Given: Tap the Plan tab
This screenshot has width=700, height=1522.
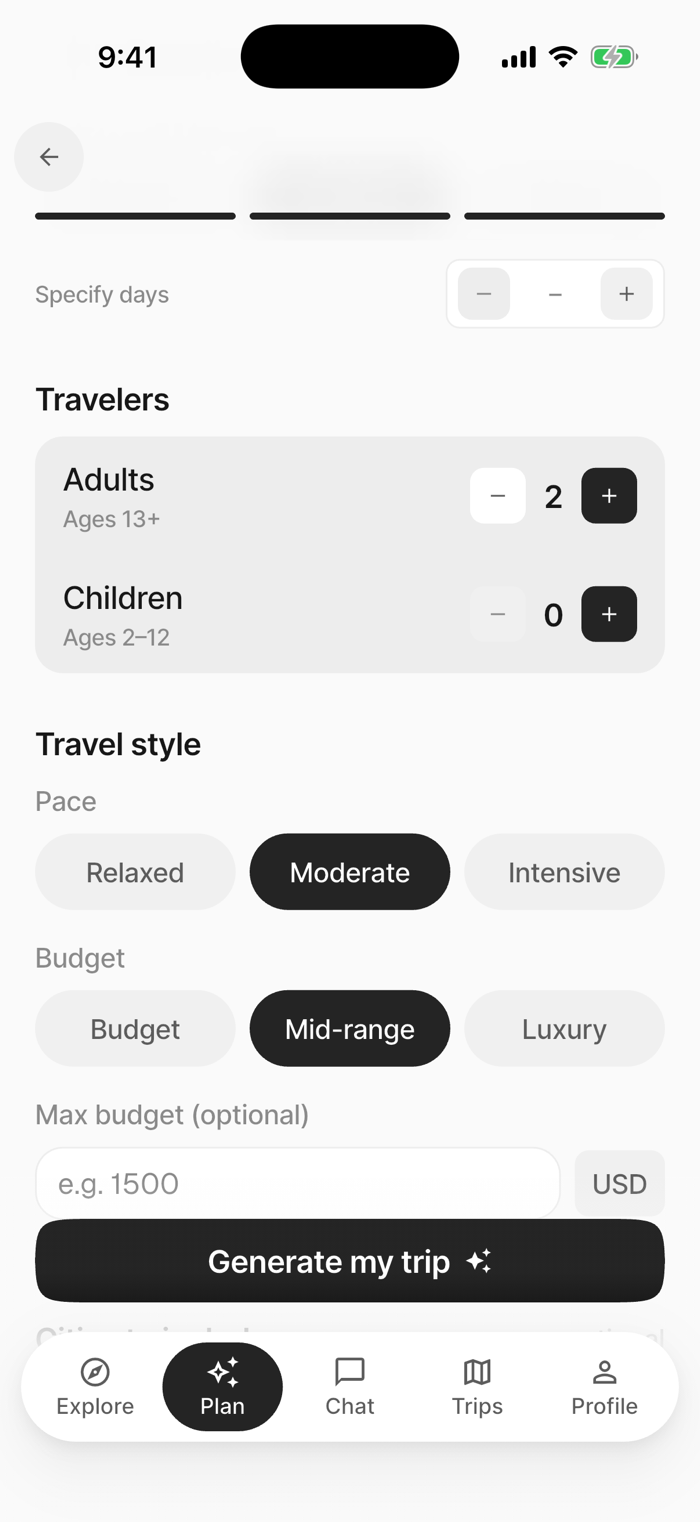Looking at the screenshot, I should click(x=222, y=1387).
